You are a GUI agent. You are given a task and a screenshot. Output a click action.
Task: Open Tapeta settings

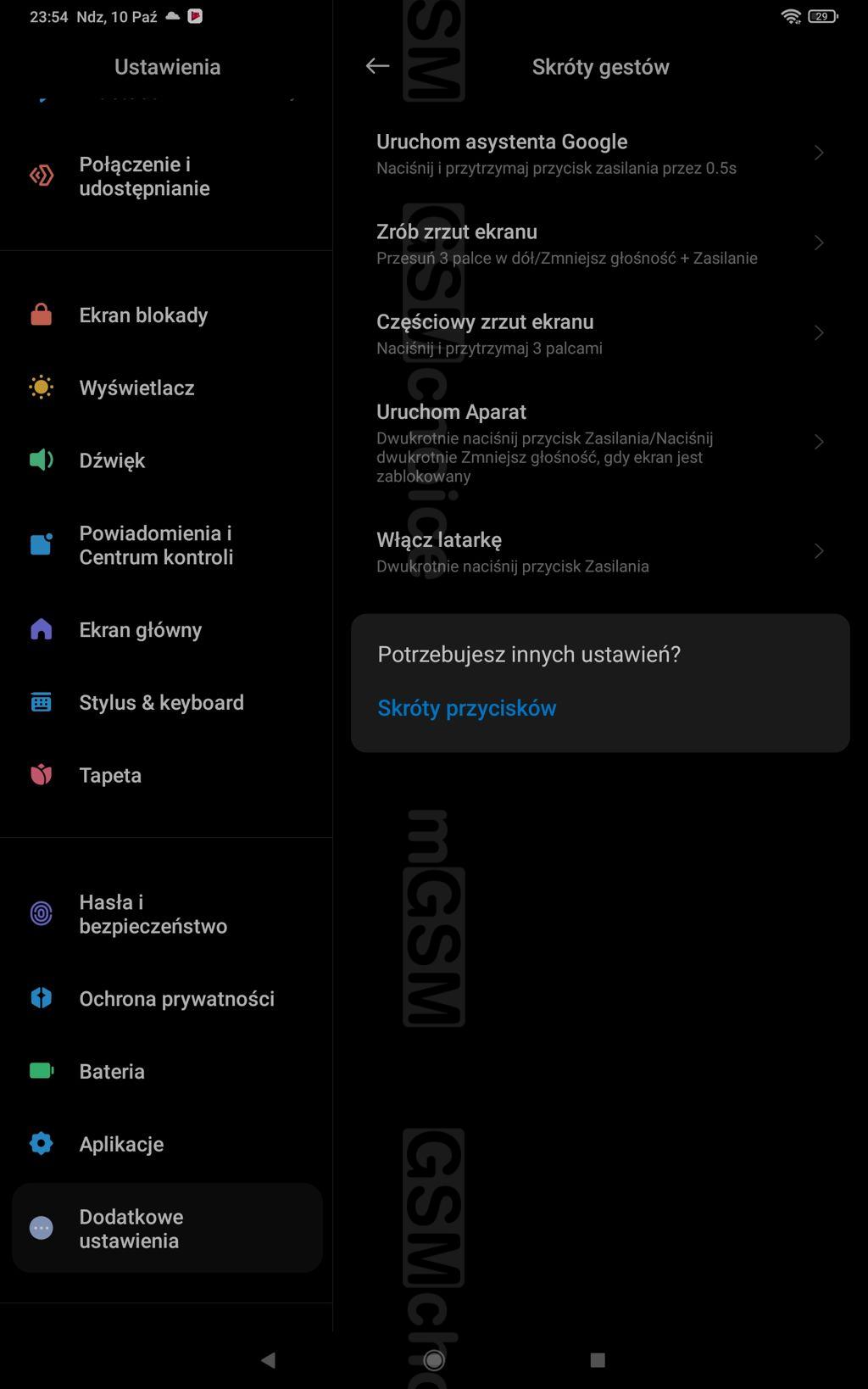(x=166, y=775)
